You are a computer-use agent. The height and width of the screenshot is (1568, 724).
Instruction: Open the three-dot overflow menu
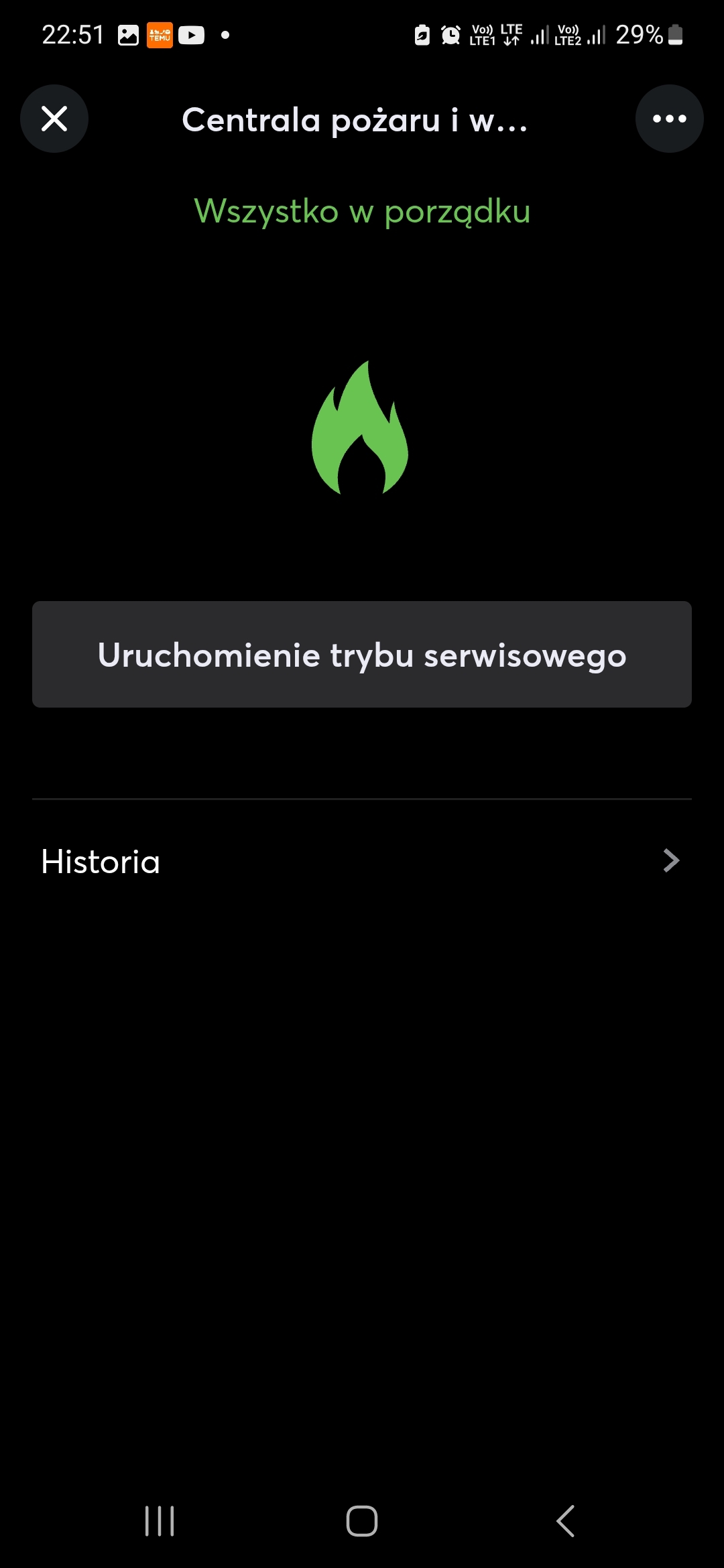669,119
